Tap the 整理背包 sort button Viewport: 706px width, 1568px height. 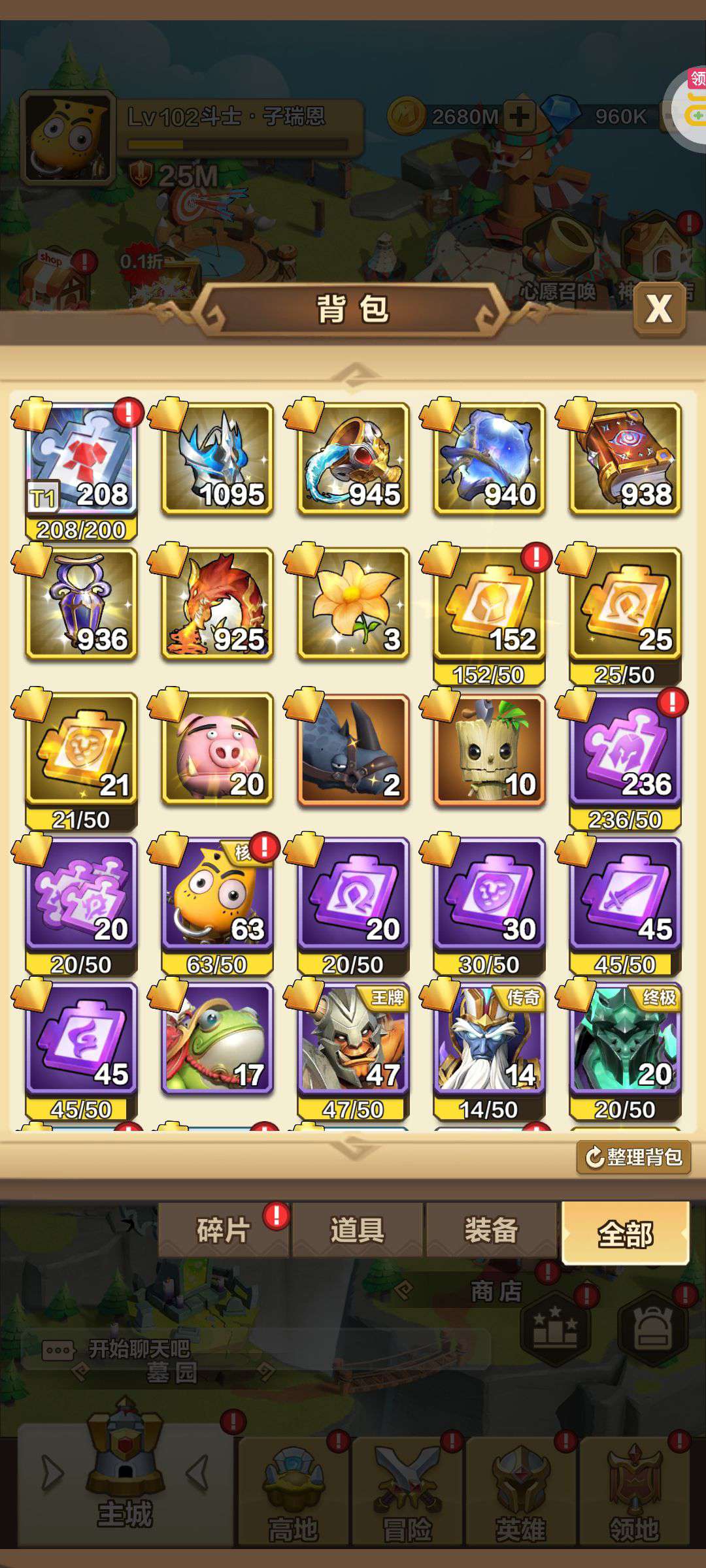pos(633,1157)
